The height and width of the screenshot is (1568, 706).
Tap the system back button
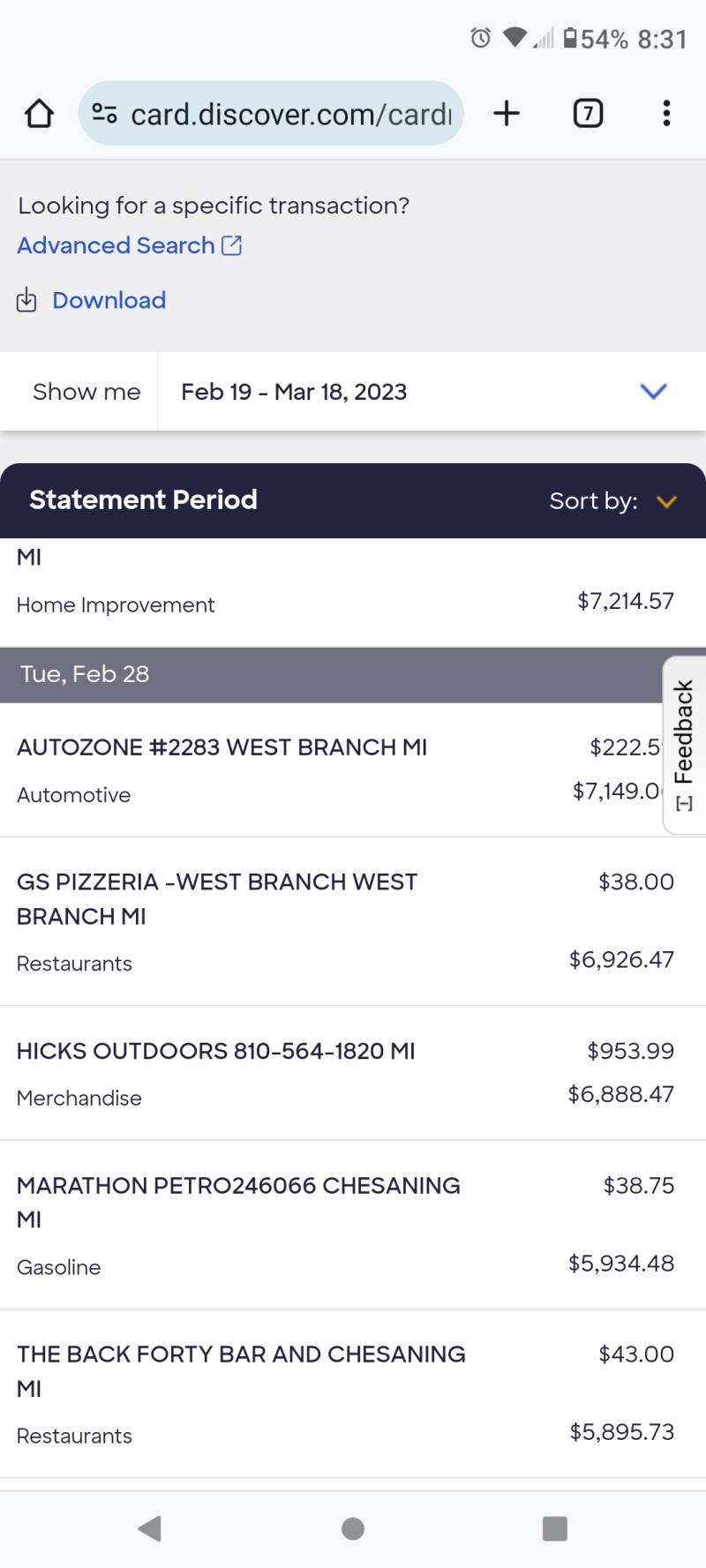pos(150,1528)
